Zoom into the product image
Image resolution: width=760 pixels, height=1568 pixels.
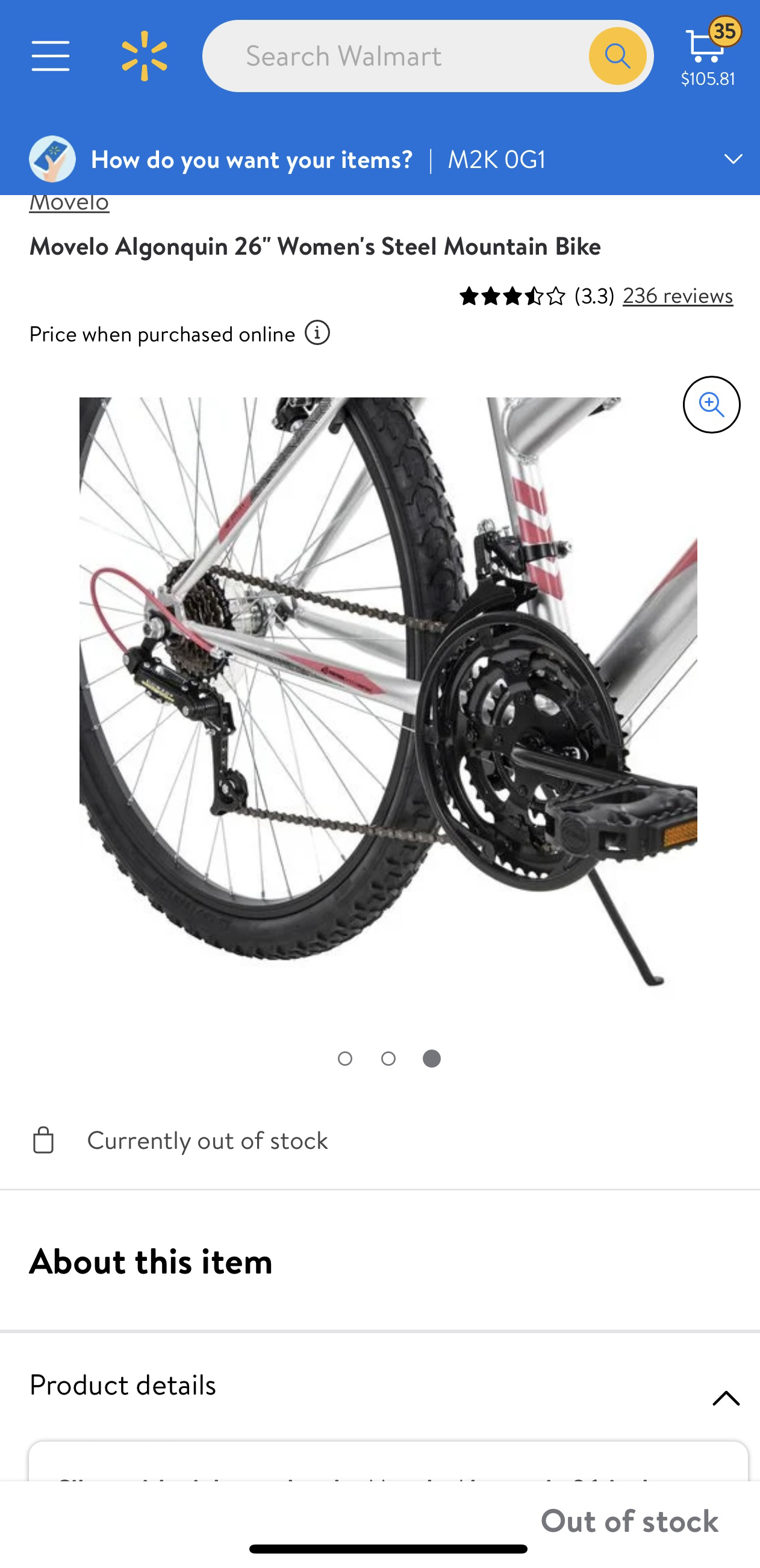711,405
